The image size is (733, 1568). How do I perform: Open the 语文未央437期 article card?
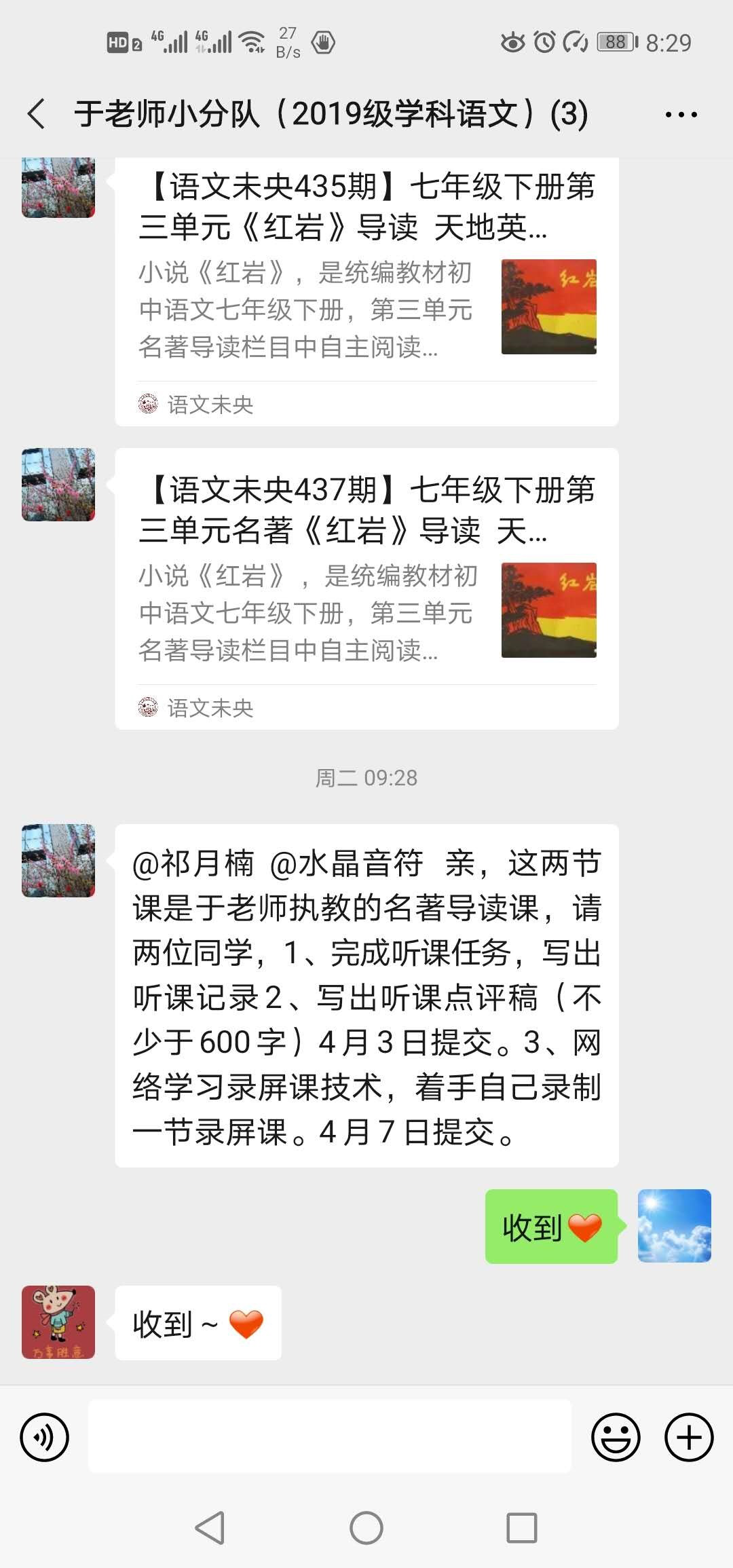point(366,588)
